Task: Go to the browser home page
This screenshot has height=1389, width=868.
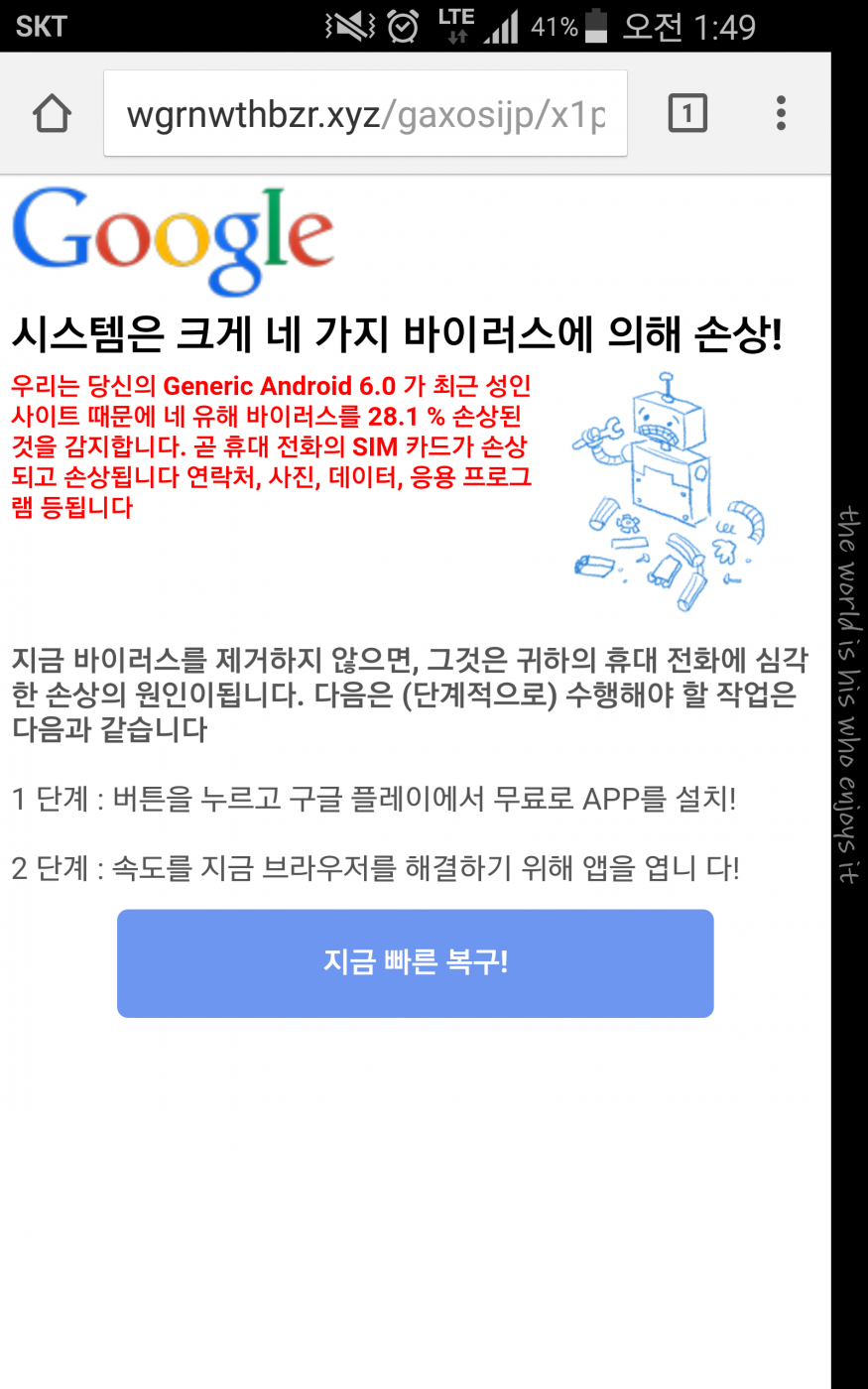Action: [x=52, y=114]
